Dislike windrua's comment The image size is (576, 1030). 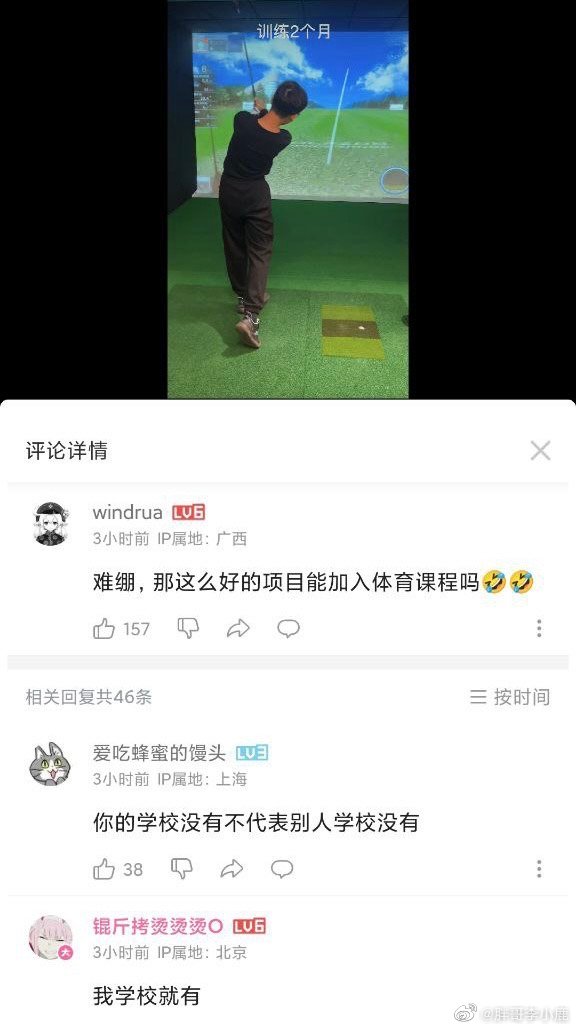pyautogui.click(x=188, y=629)
